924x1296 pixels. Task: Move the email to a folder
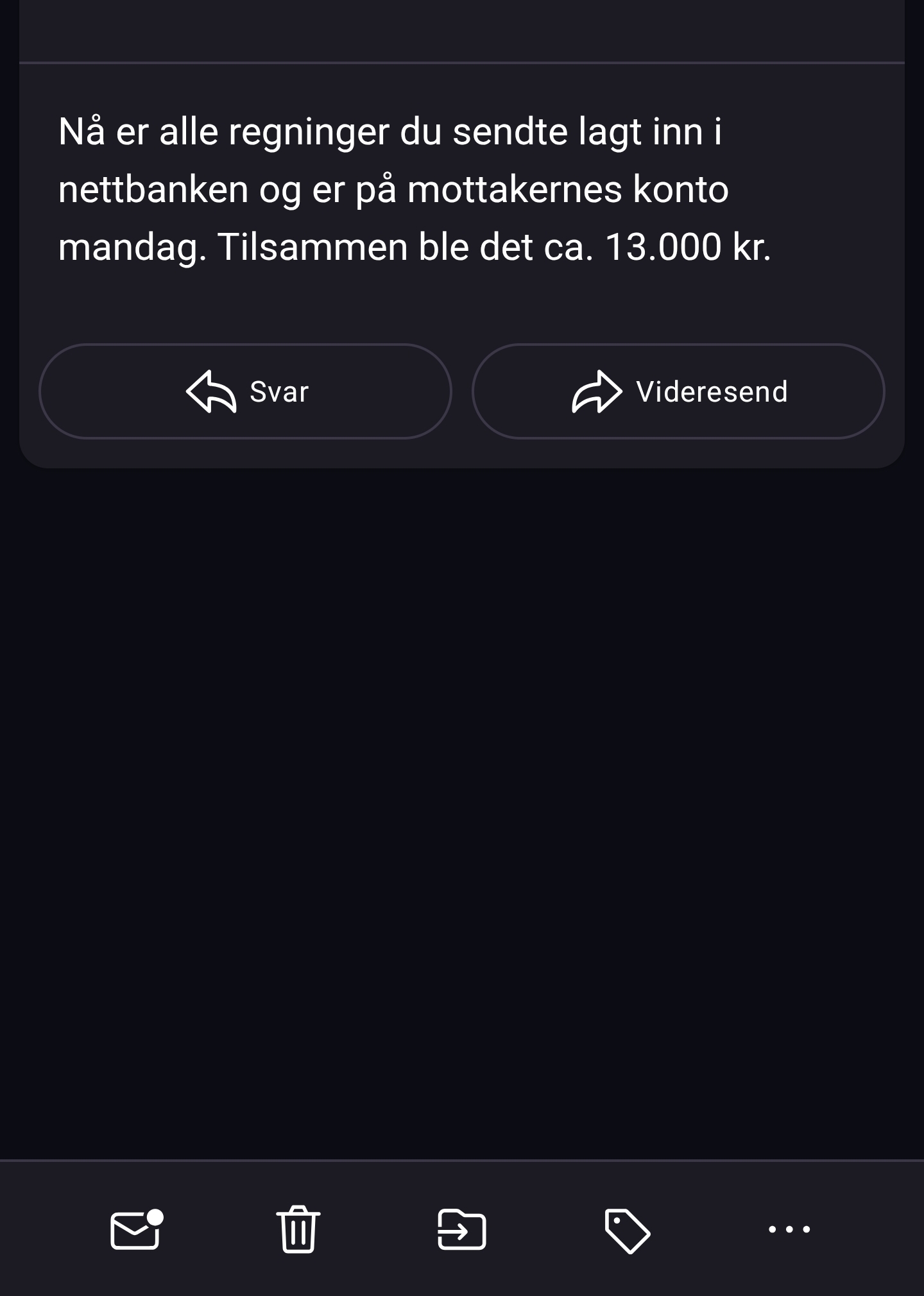pos(462,1229)
